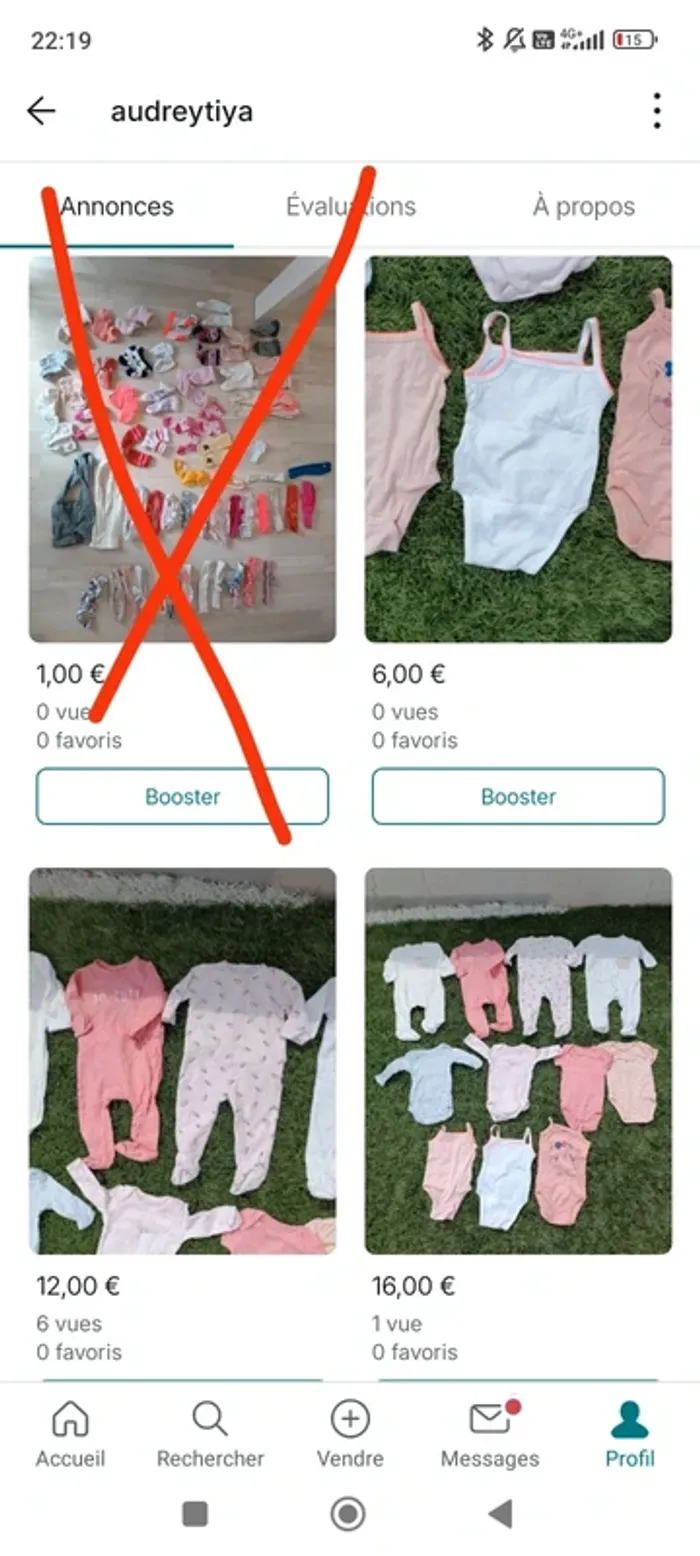This screenshot has height=1556, width=700.
Task: Open the 12,00 € pyjamas listing
Action: (x=182, y=1060)
